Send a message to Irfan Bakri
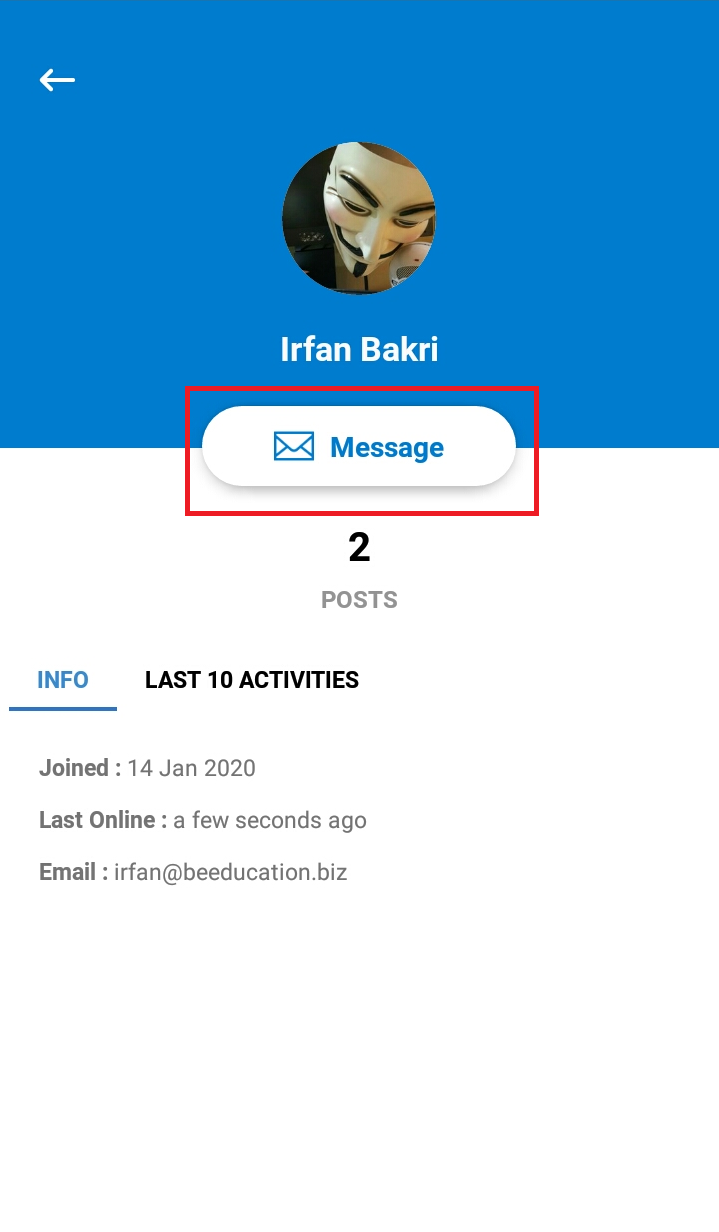Viewport: 719px width, 1232px height. (359, 446)
